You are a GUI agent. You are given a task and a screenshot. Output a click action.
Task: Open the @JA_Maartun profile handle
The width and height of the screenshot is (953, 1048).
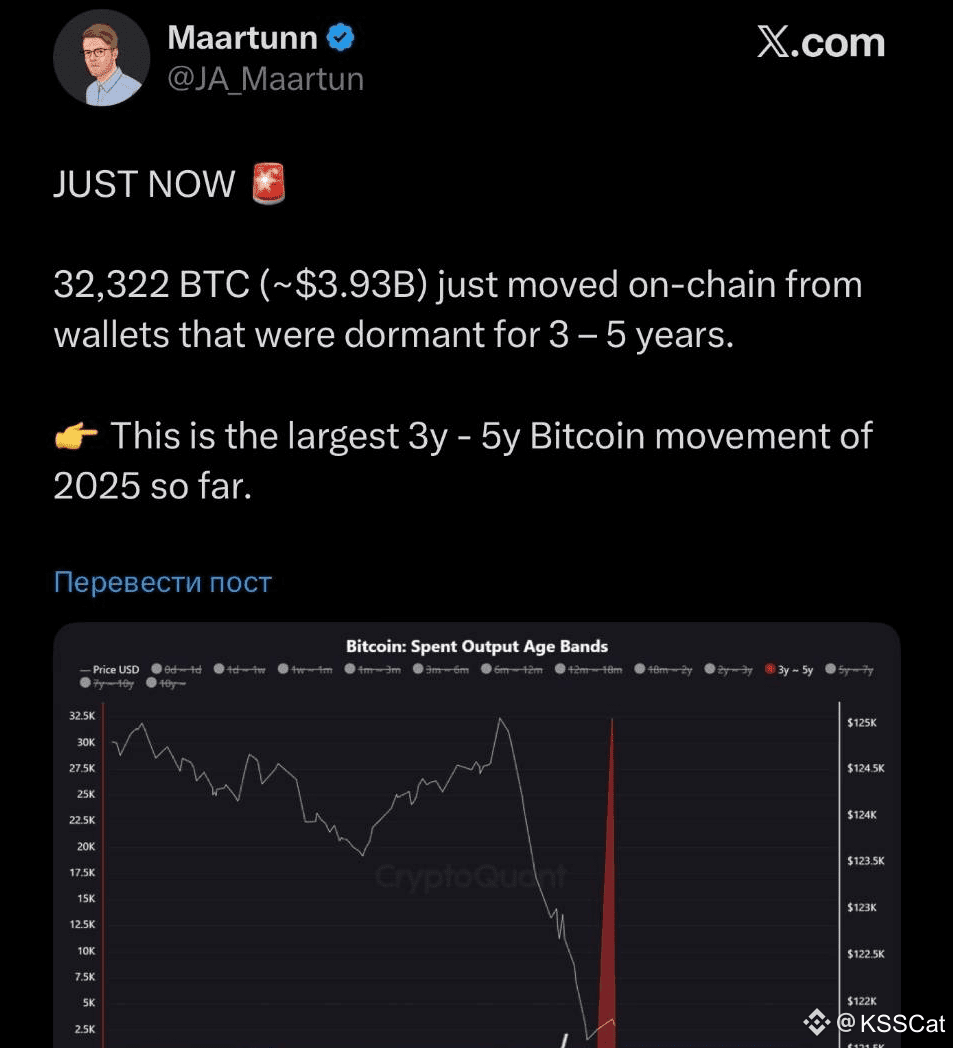(x=265, y=78)
